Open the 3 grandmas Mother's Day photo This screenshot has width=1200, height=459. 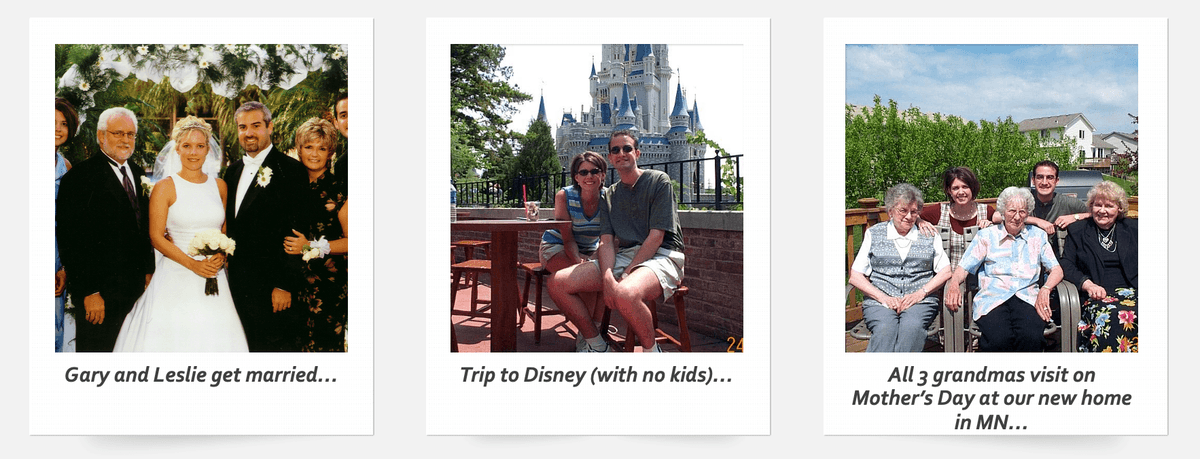(x=991, y=198)
